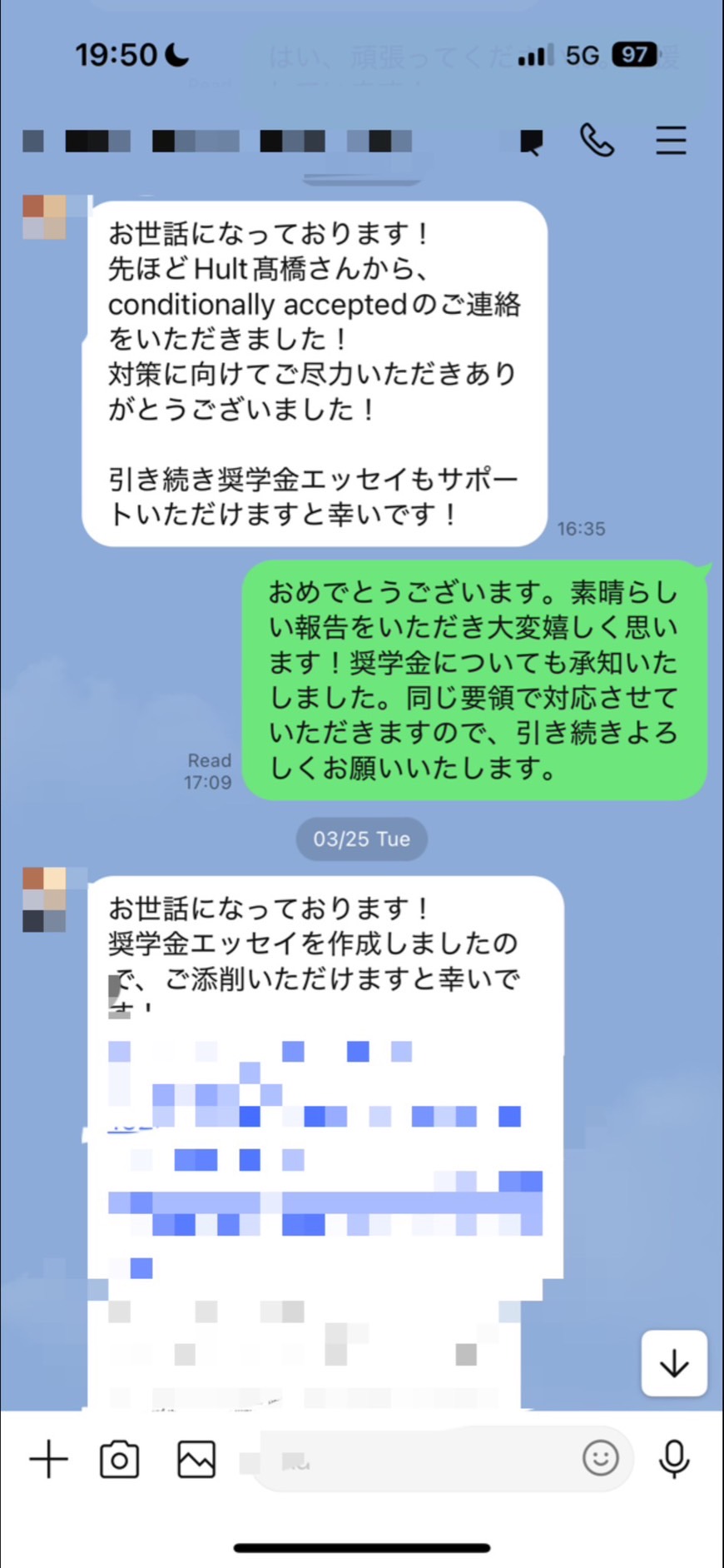The width and height of the screenshot is (724, 1568).
Task: Open the notes icon in the header
Action: click(532, 142)
